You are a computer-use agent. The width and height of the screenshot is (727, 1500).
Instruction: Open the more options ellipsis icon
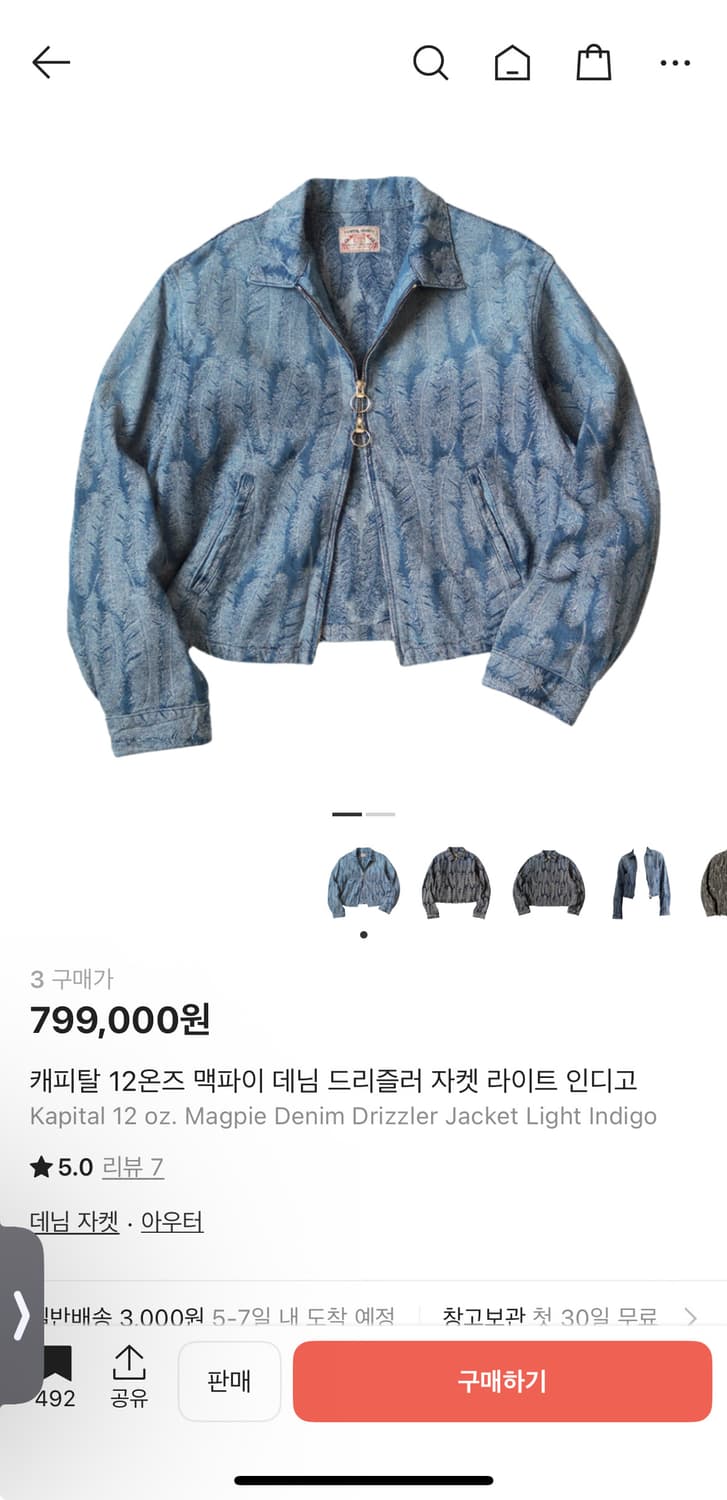pos(676,62)
